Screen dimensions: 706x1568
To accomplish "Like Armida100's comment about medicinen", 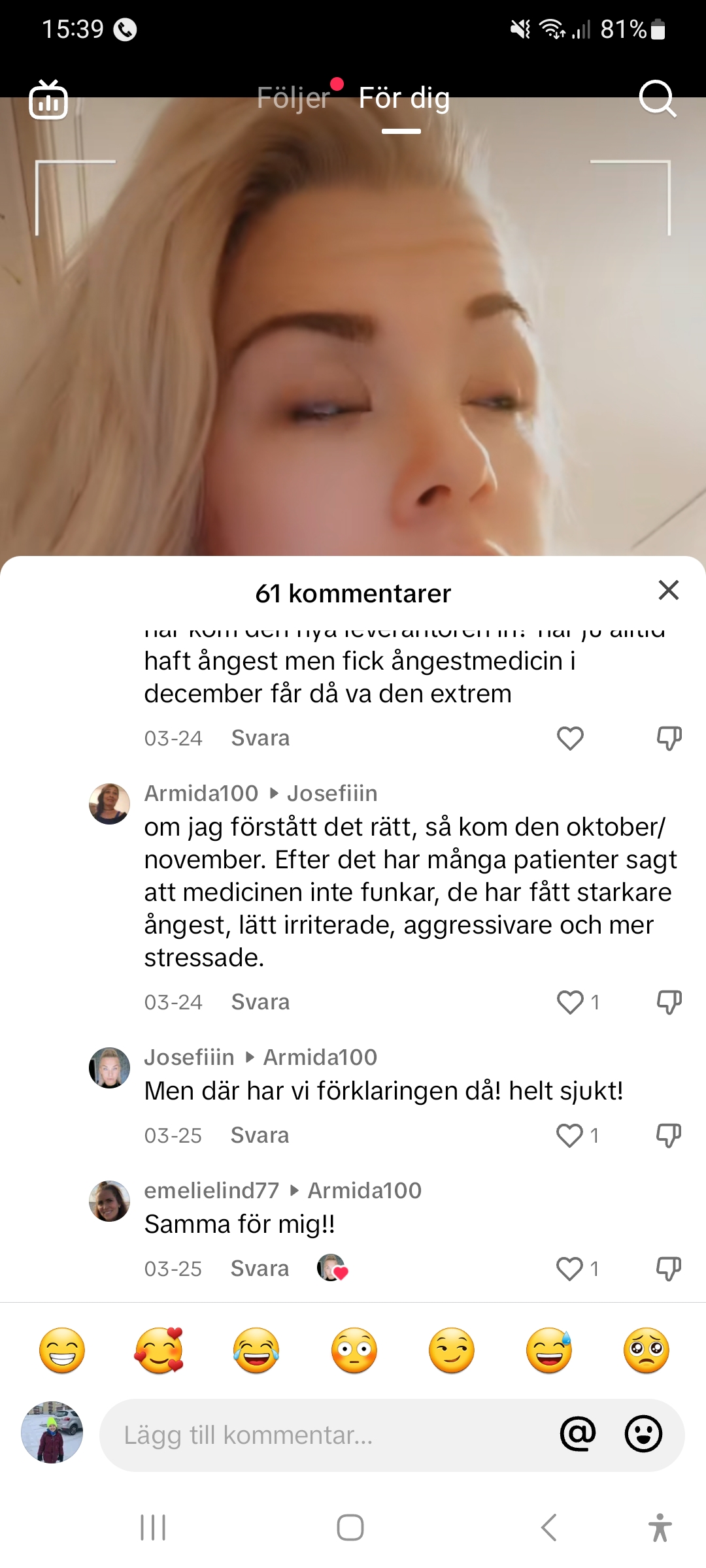I will coord(570,1002).
